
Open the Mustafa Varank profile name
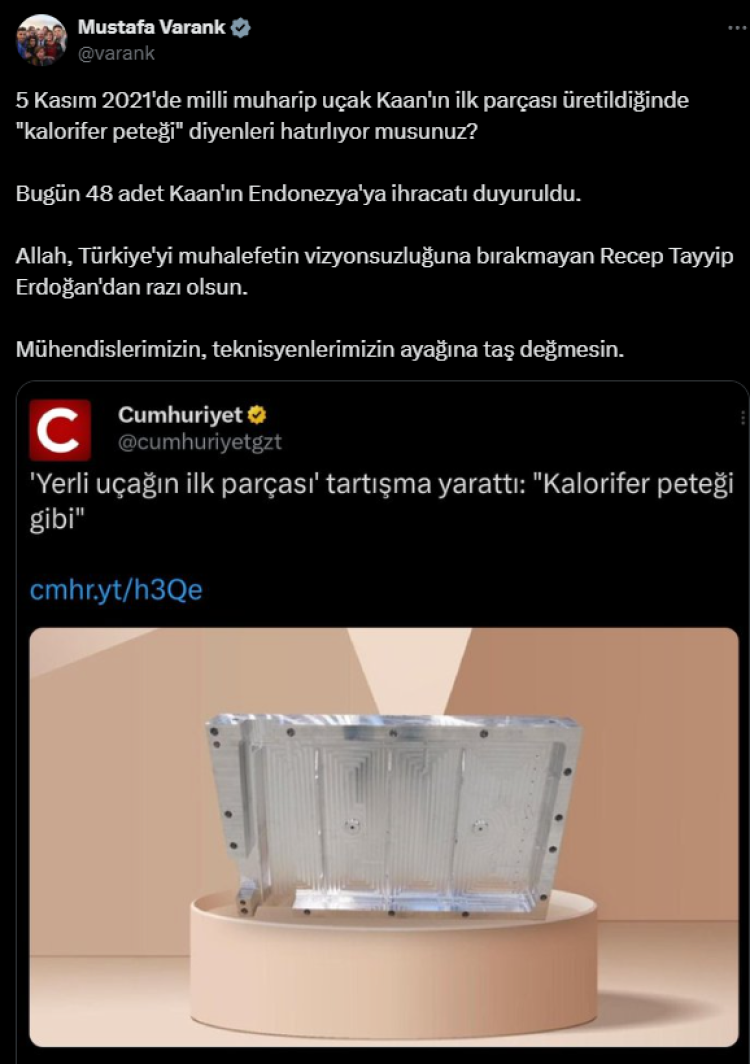click(151, 29)
